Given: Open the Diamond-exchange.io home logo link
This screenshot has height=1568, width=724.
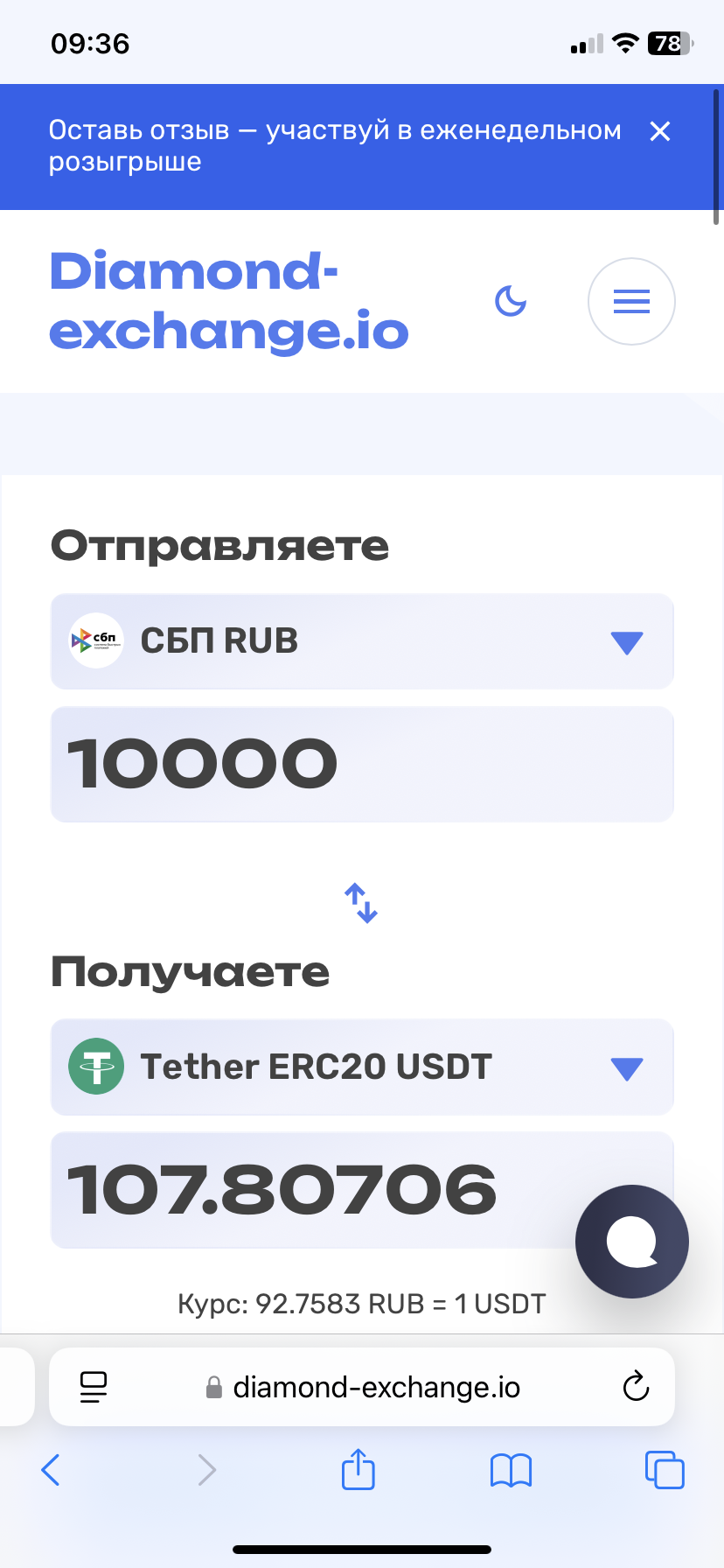Looking at the screenshot, I should click(229, 301).
